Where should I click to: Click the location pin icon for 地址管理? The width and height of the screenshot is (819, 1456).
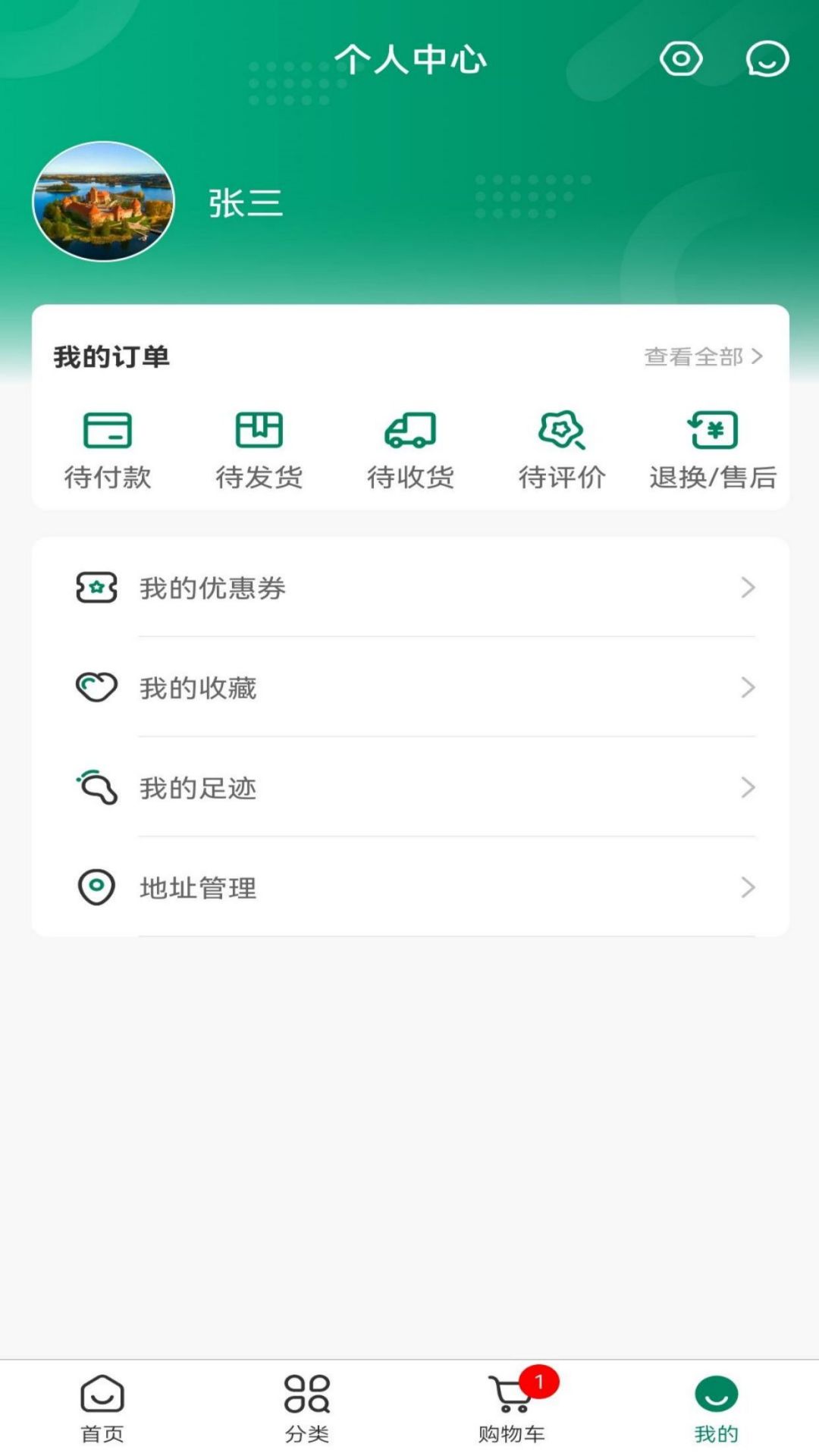(x=97, y=888)
